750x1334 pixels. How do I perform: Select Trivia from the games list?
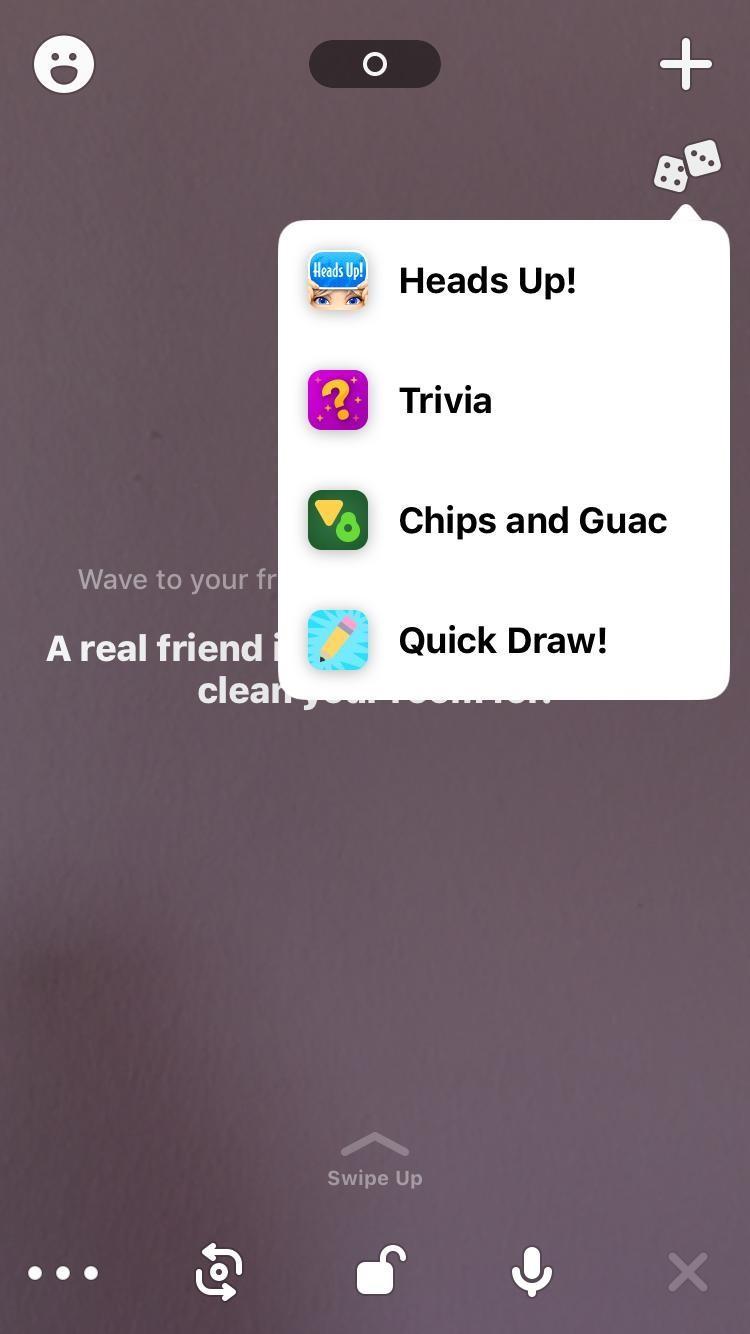click(x=445, y=401)
